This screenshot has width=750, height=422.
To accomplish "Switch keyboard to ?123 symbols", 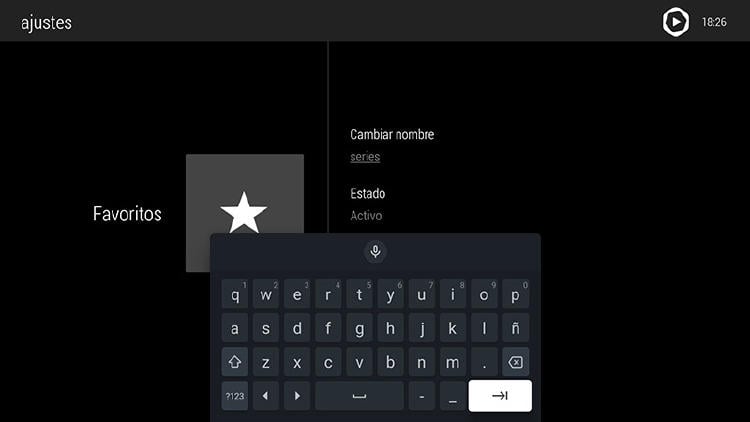I will (235, 396).
